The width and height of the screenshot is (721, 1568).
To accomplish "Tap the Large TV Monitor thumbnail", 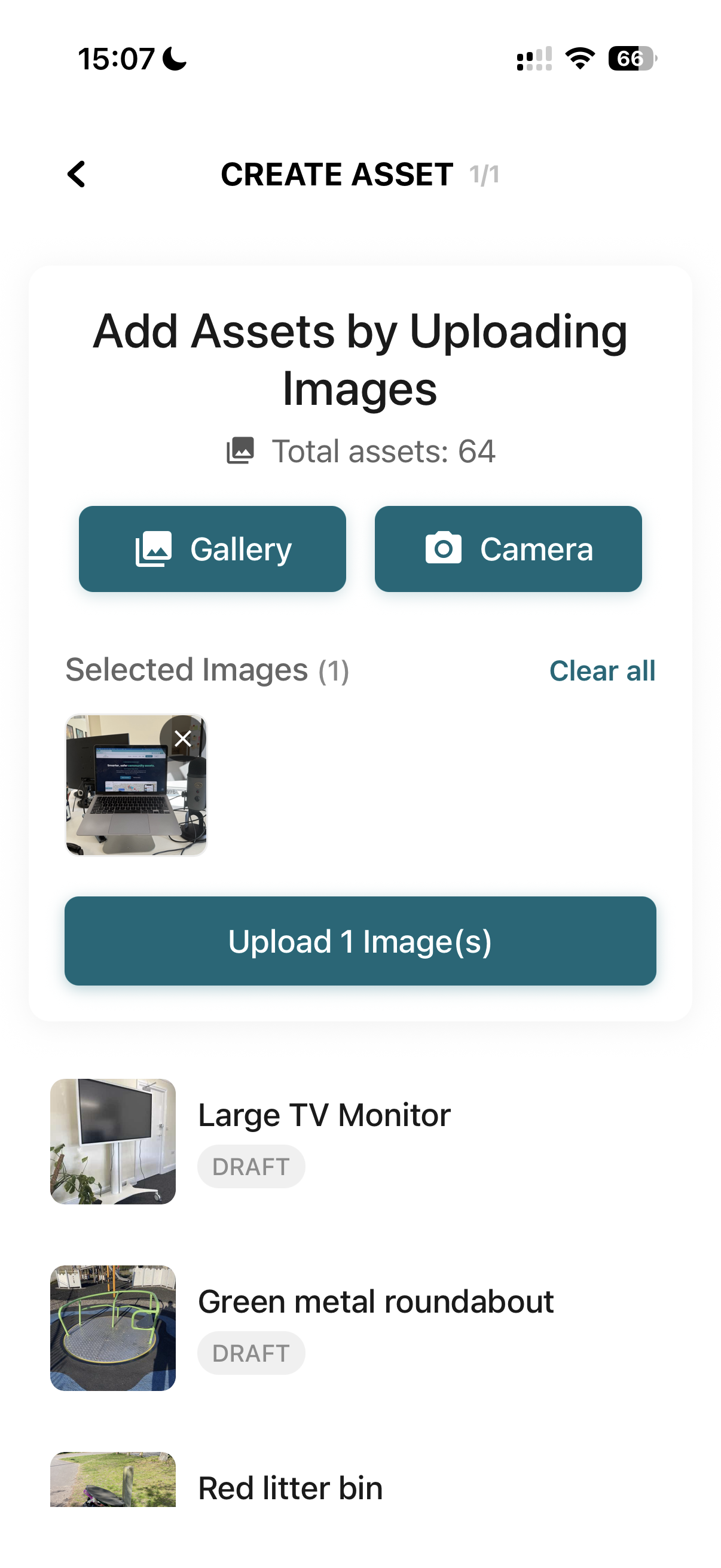I will click(112, 1139).
